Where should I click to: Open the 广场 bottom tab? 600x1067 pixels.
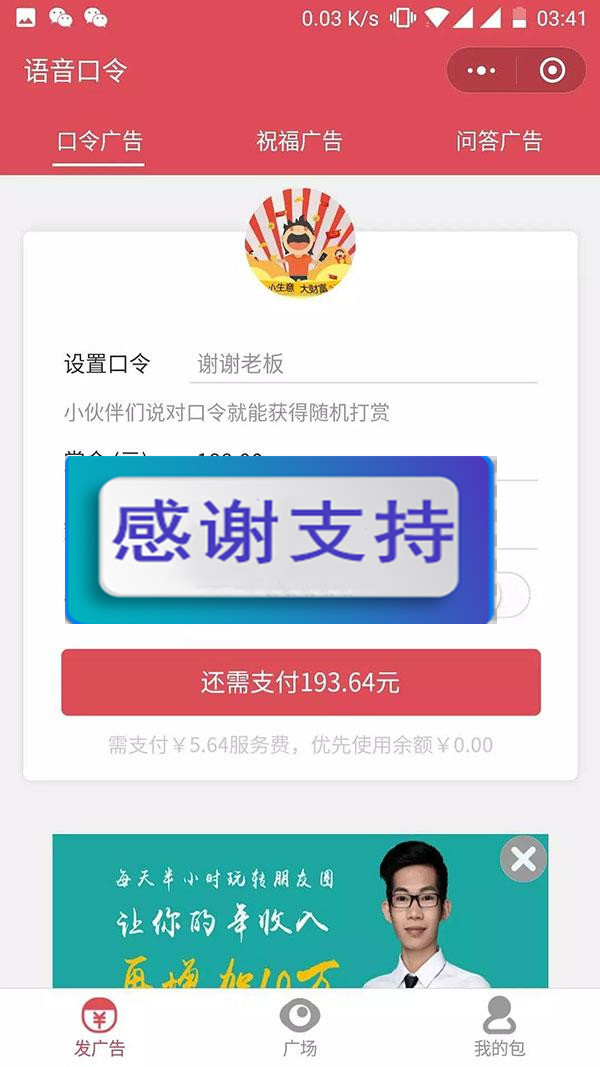coord(299,1027)
